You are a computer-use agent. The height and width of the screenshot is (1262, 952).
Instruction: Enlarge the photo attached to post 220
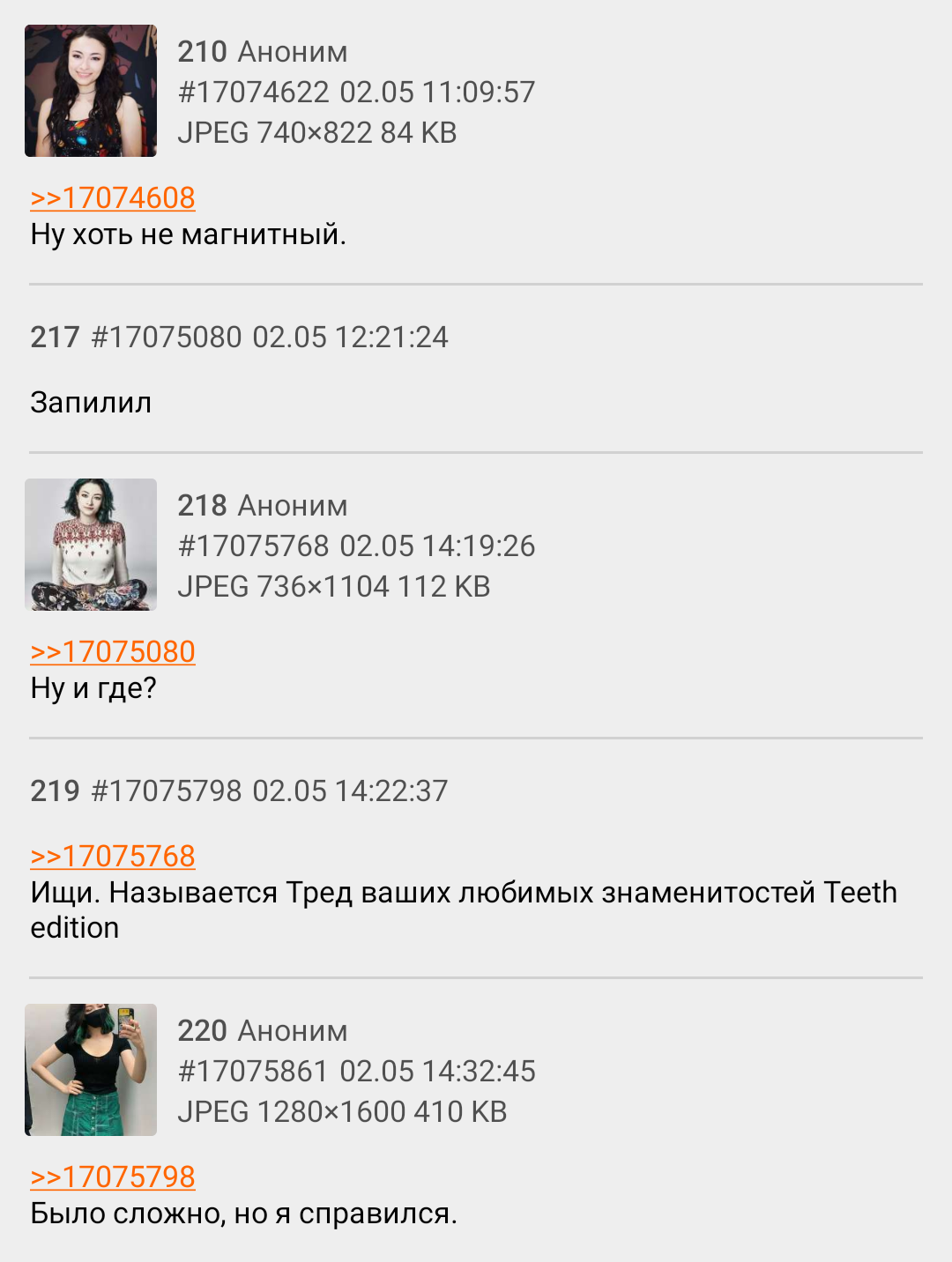click(x=91, y=1070)
